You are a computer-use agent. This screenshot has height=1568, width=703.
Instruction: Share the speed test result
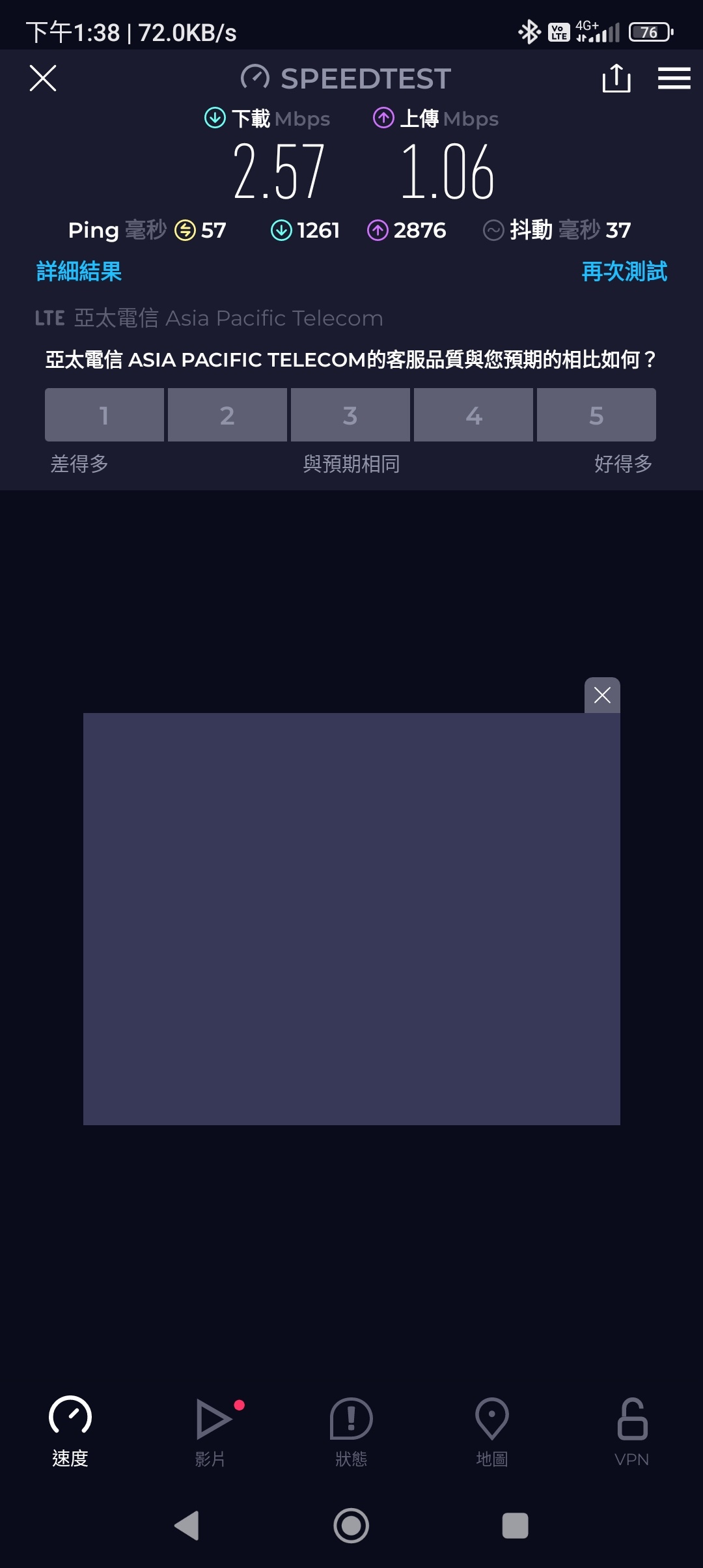click(616, 78)
